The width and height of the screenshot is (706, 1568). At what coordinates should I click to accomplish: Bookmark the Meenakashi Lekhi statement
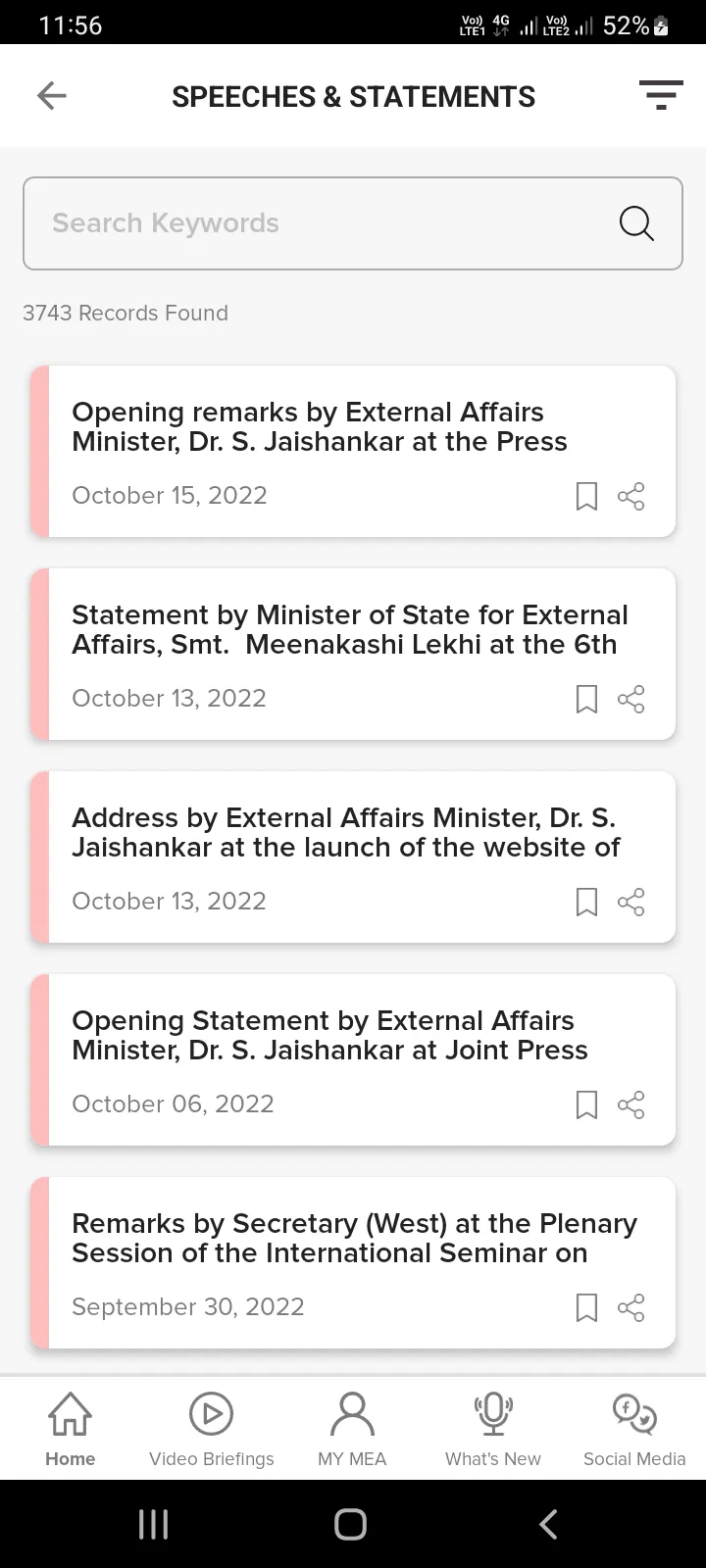pyautogui.click(x=586, y=700)
